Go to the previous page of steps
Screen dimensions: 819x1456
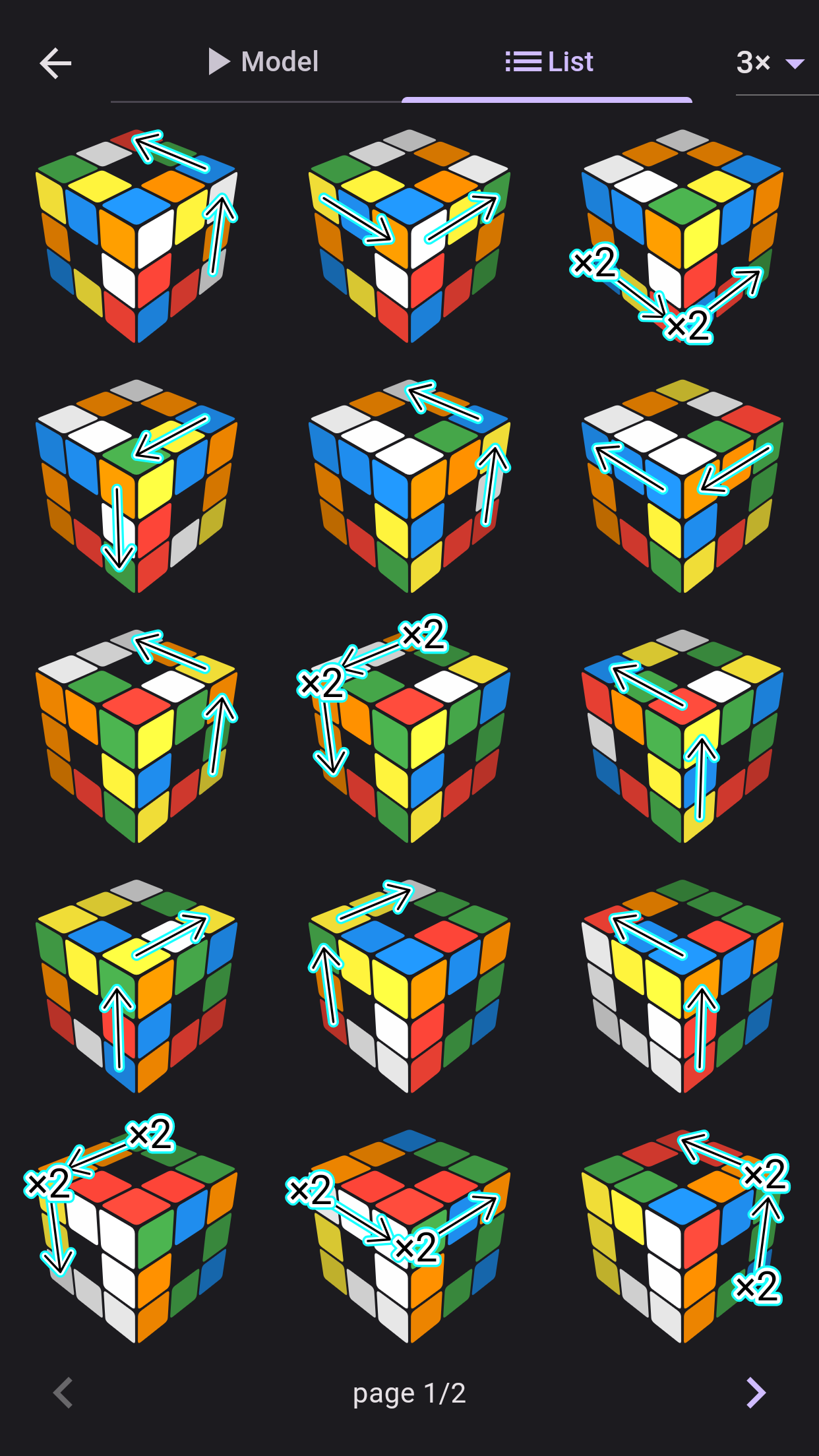(63, 1393)
